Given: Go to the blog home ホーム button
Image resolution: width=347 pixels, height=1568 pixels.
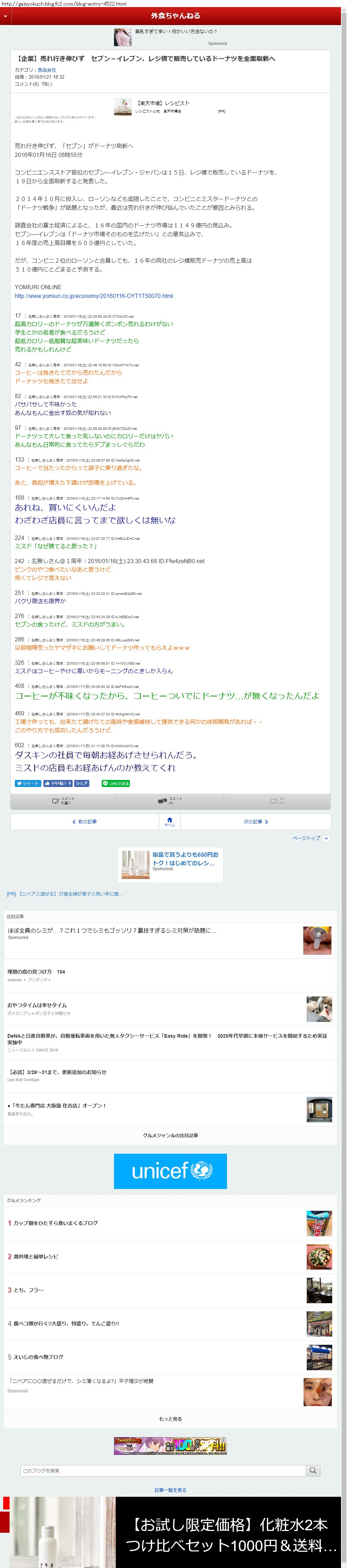Looking at the screenshot, I should point(169,822).
